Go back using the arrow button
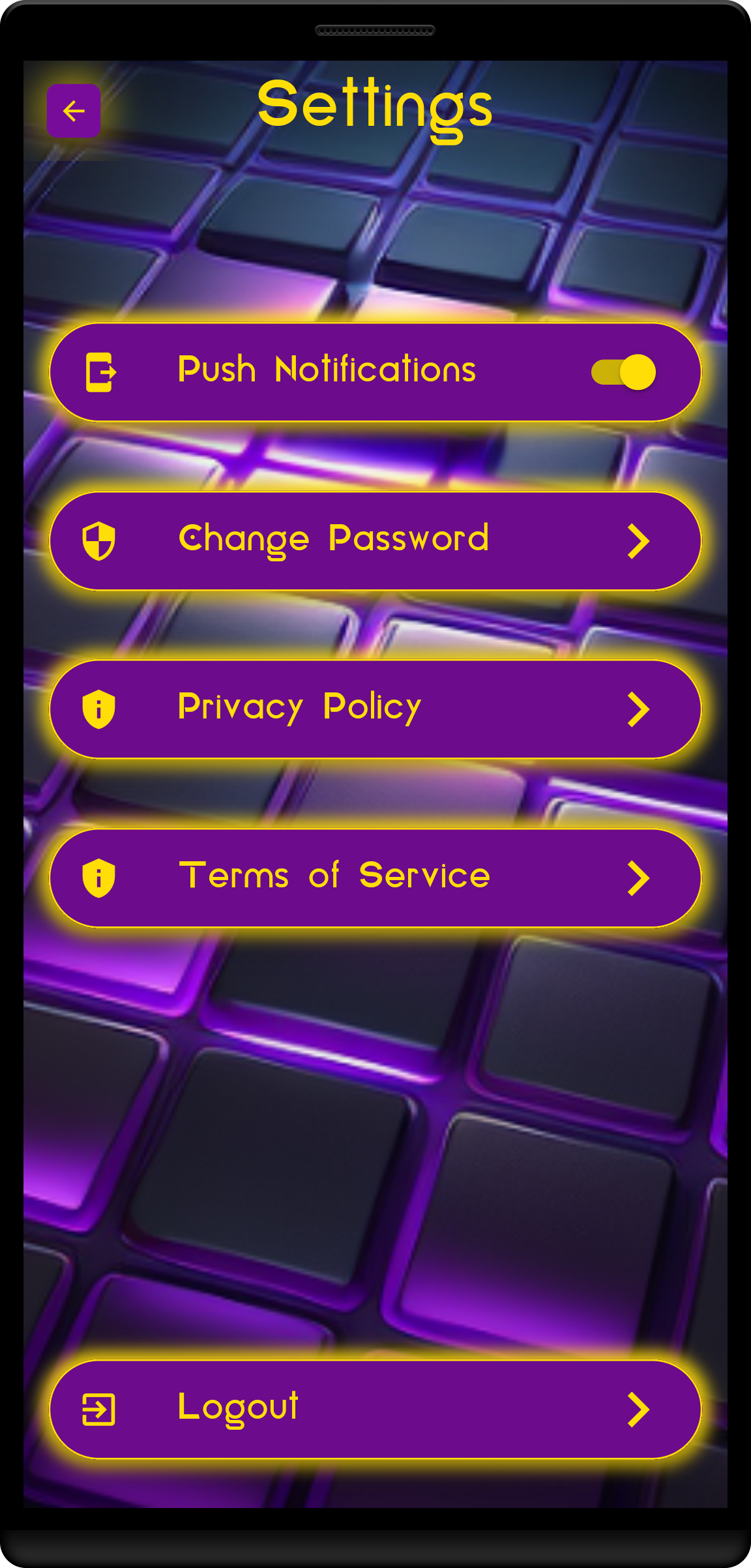 [74, 111]
